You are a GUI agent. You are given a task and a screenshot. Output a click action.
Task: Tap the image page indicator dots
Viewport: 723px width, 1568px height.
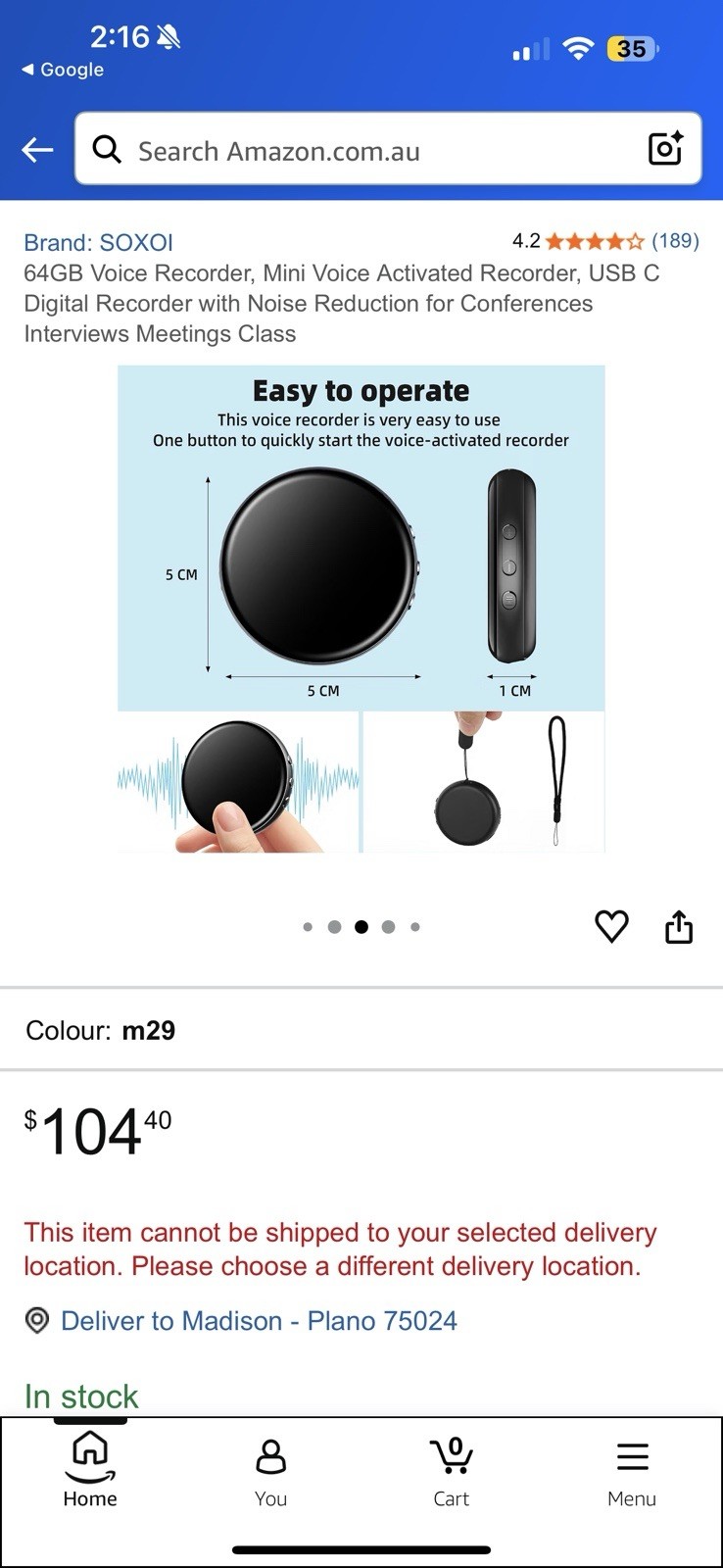pyautogui.click(x=361, y=926)
